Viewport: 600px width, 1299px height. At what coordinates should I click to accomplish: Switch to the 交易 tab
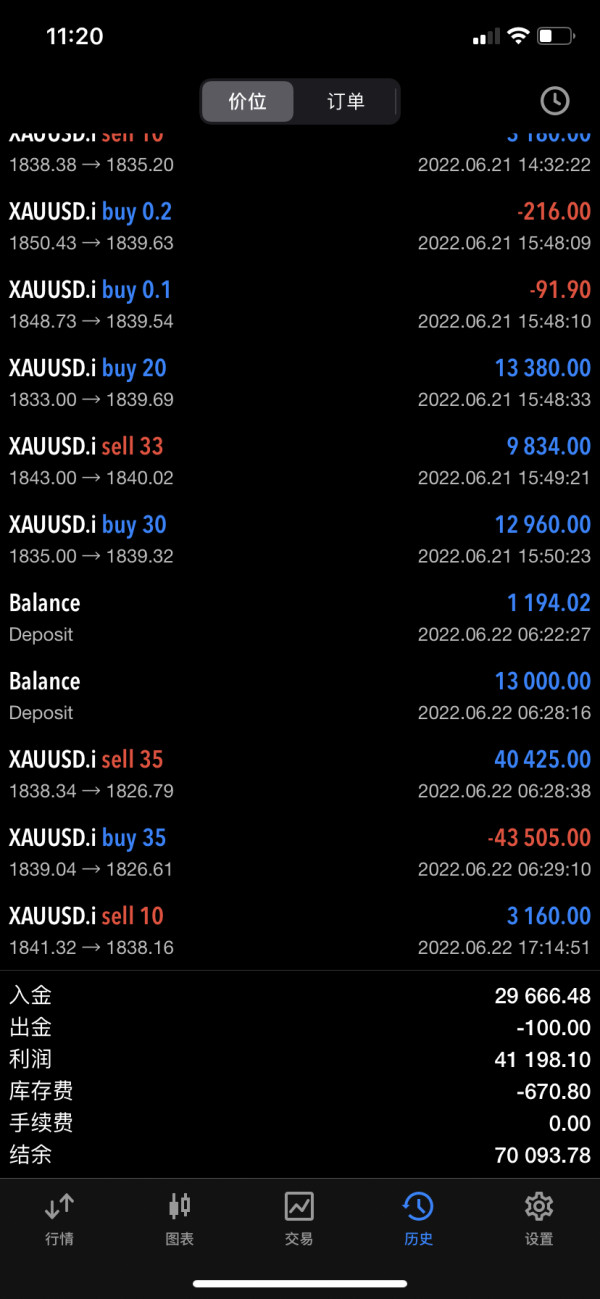pos(299,1218)
